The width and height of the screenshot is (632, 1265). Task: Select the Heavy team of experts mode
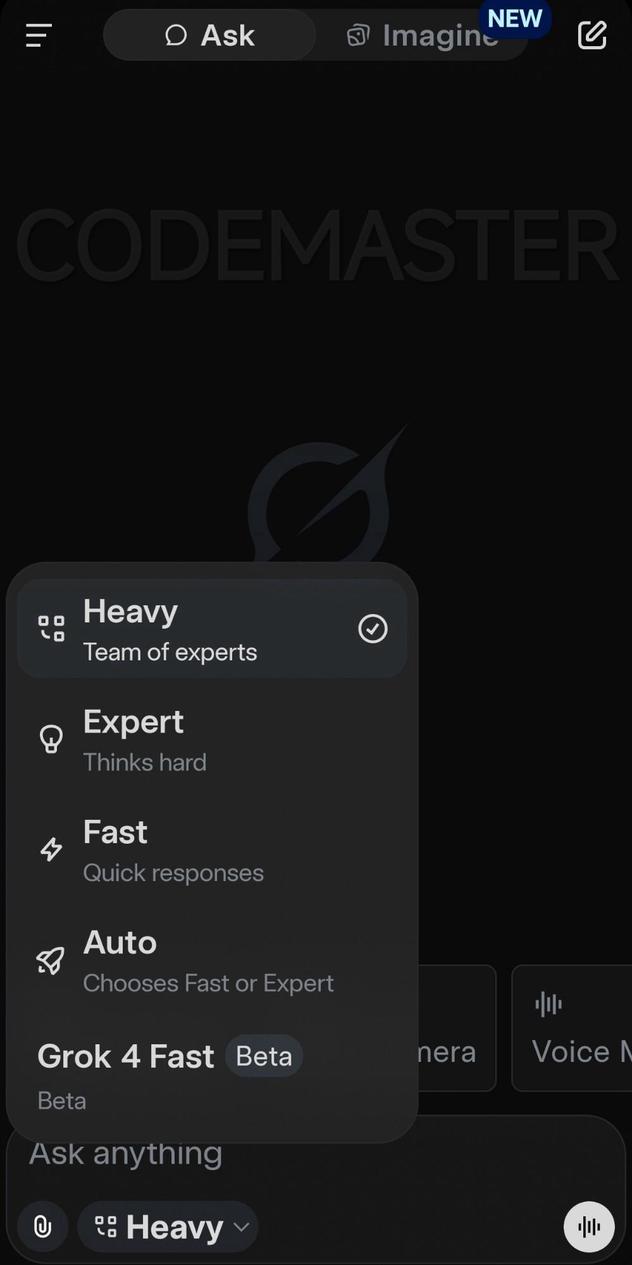(x=212, y=629)
